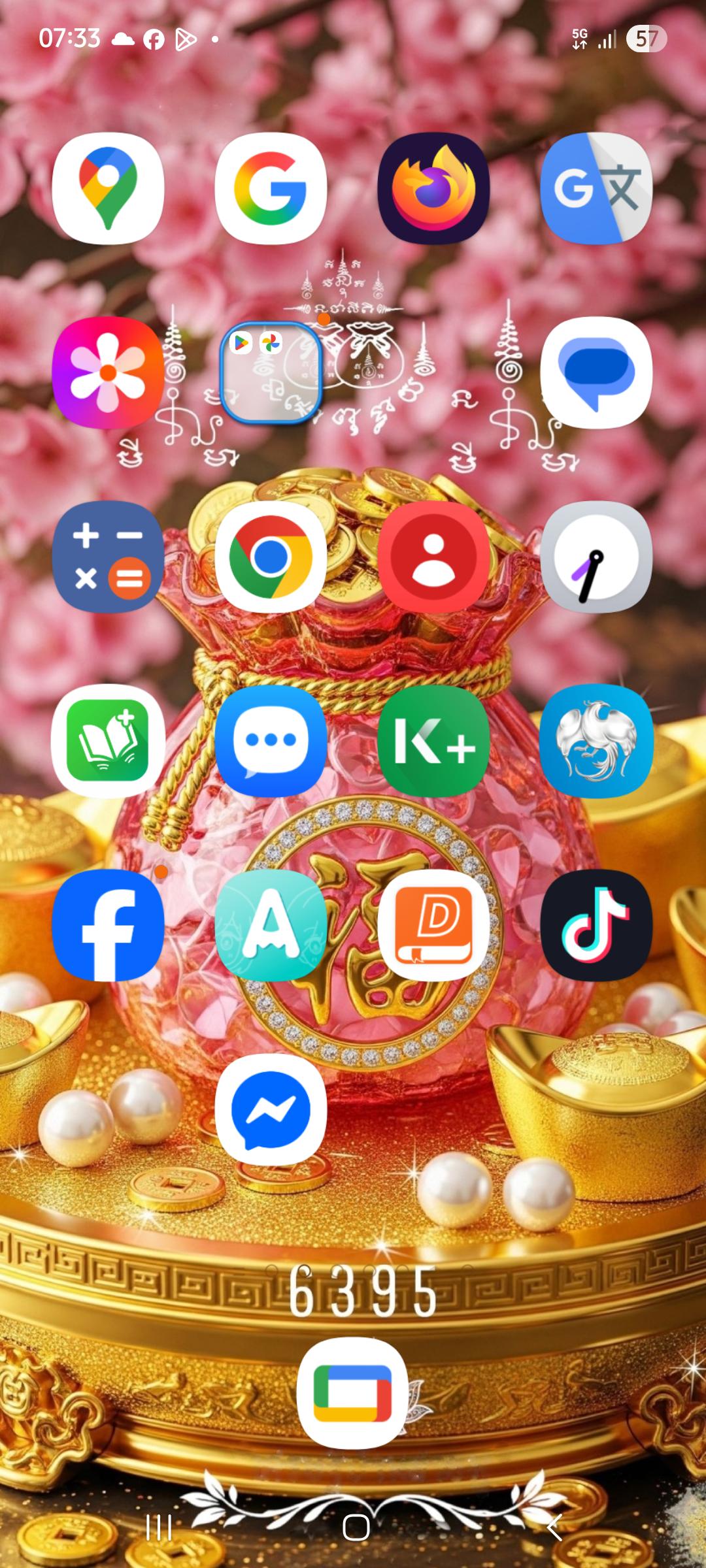This screenshot has width=706, height=1568.
Task: Launch the Google search app
Action: pyautogui.click(x=271, y=188)
